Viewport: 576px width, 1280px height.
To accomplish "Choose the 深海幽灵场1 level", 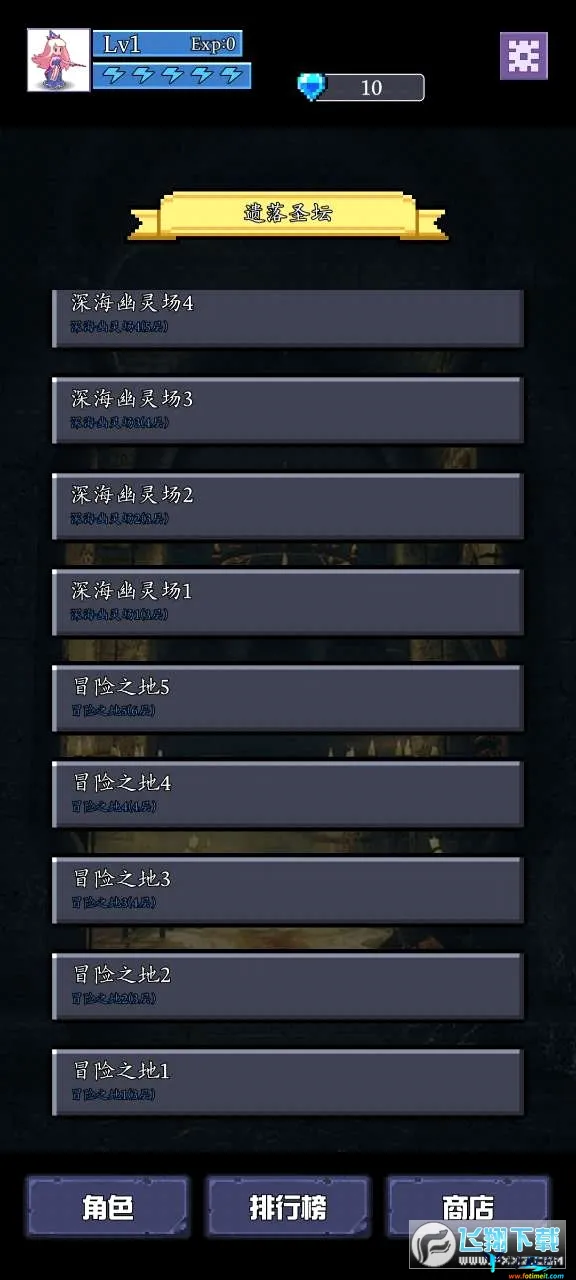I will point(288,602).
